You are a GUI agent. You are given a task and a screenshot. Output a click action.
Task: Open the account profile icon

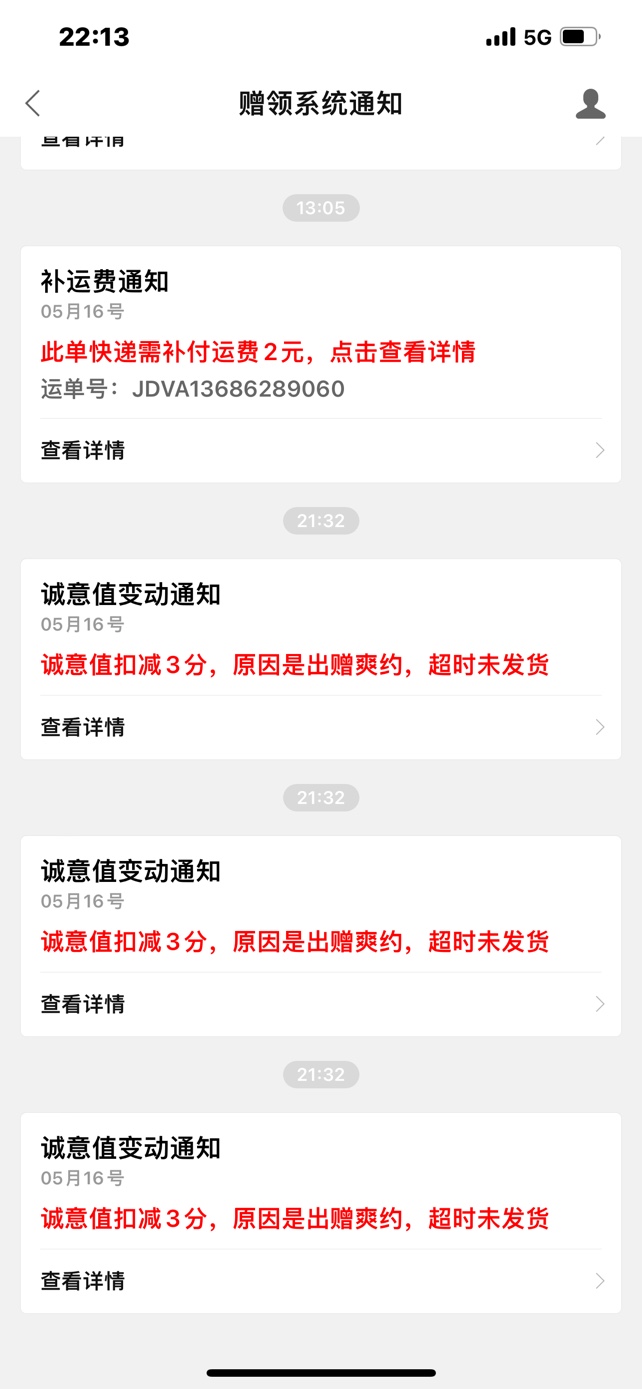tap(590, 103)
